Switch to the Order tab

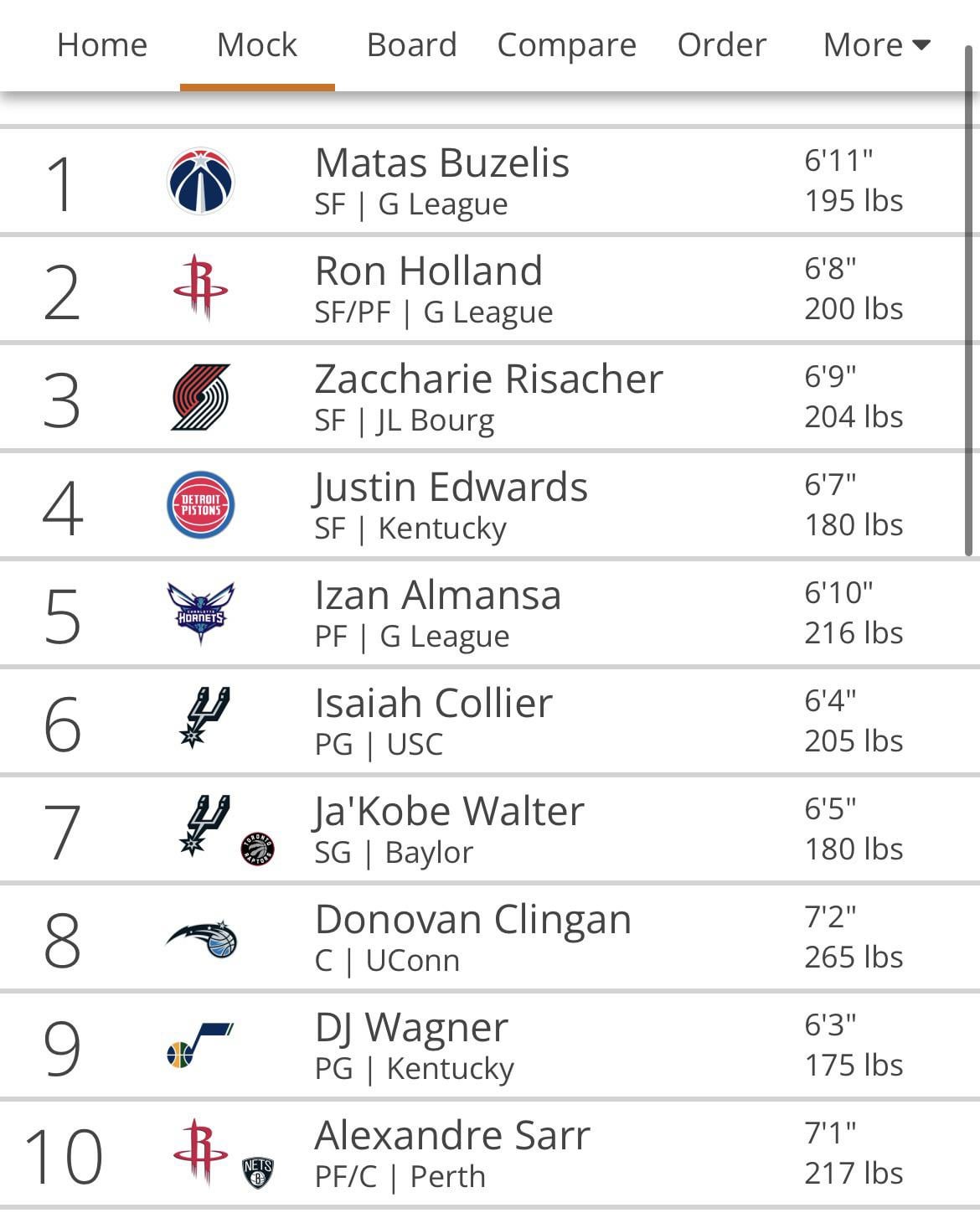(x=721, y=45)
